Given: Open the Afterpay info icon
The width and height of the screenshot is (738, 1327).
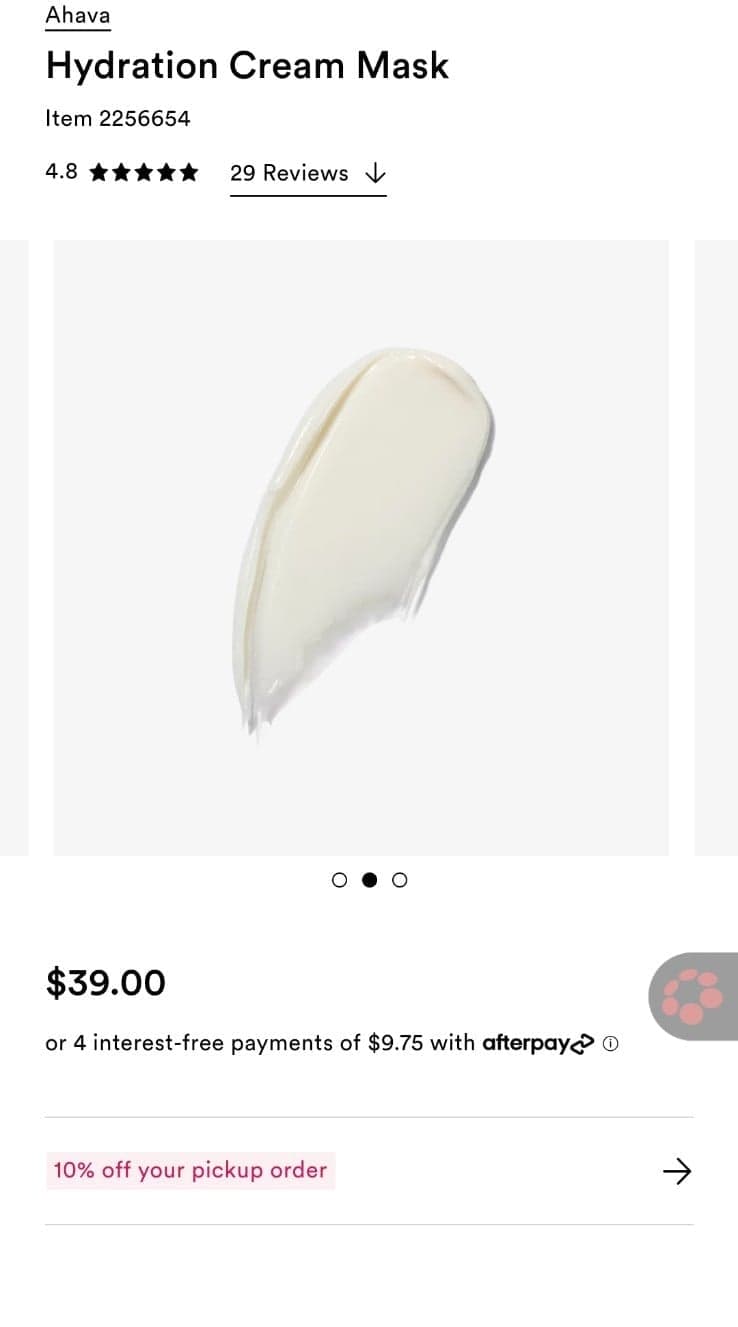Looking at the screenshot, I should tap(611, 1044).
